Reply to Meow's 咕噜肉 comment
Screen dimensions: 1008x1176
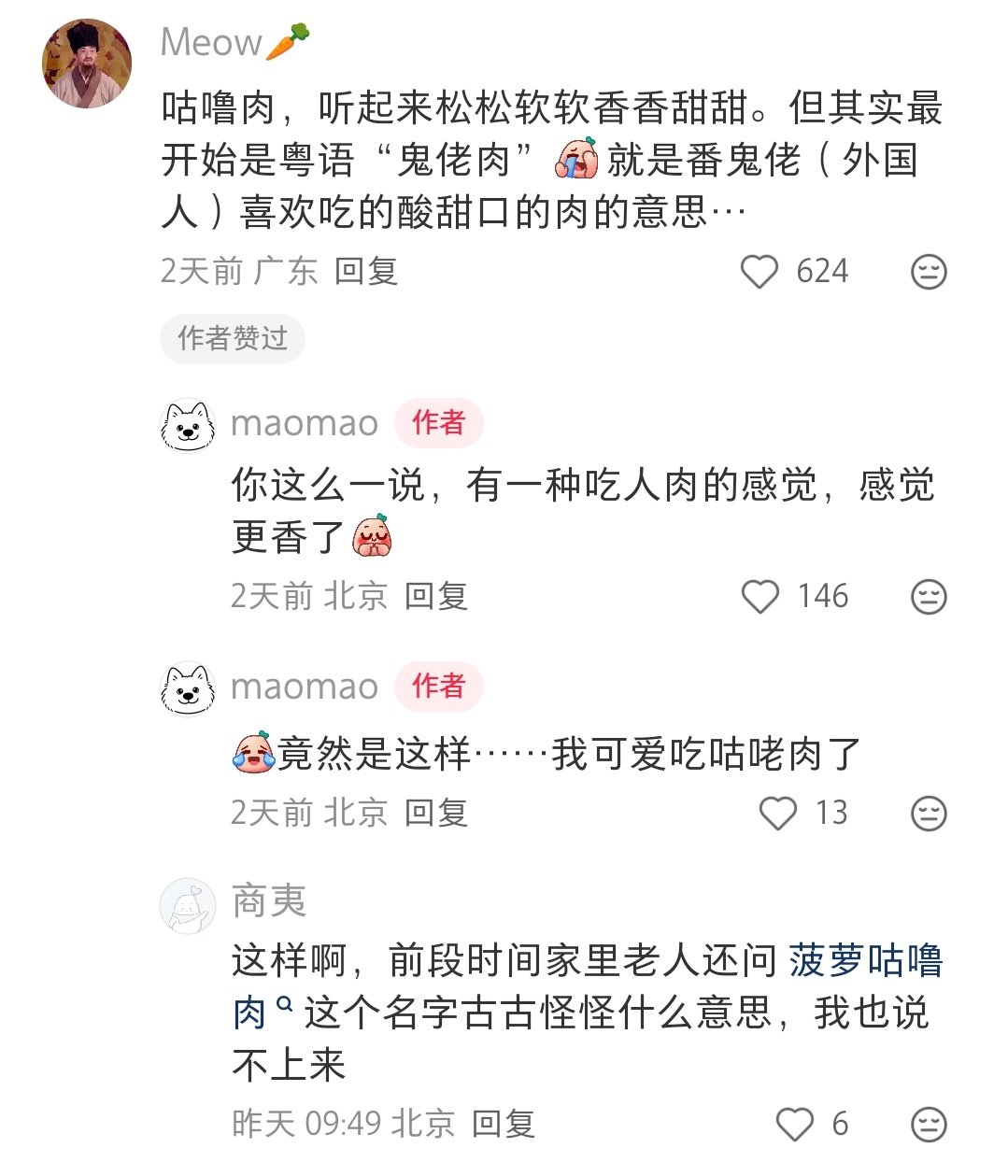click(x=366, y=272)
